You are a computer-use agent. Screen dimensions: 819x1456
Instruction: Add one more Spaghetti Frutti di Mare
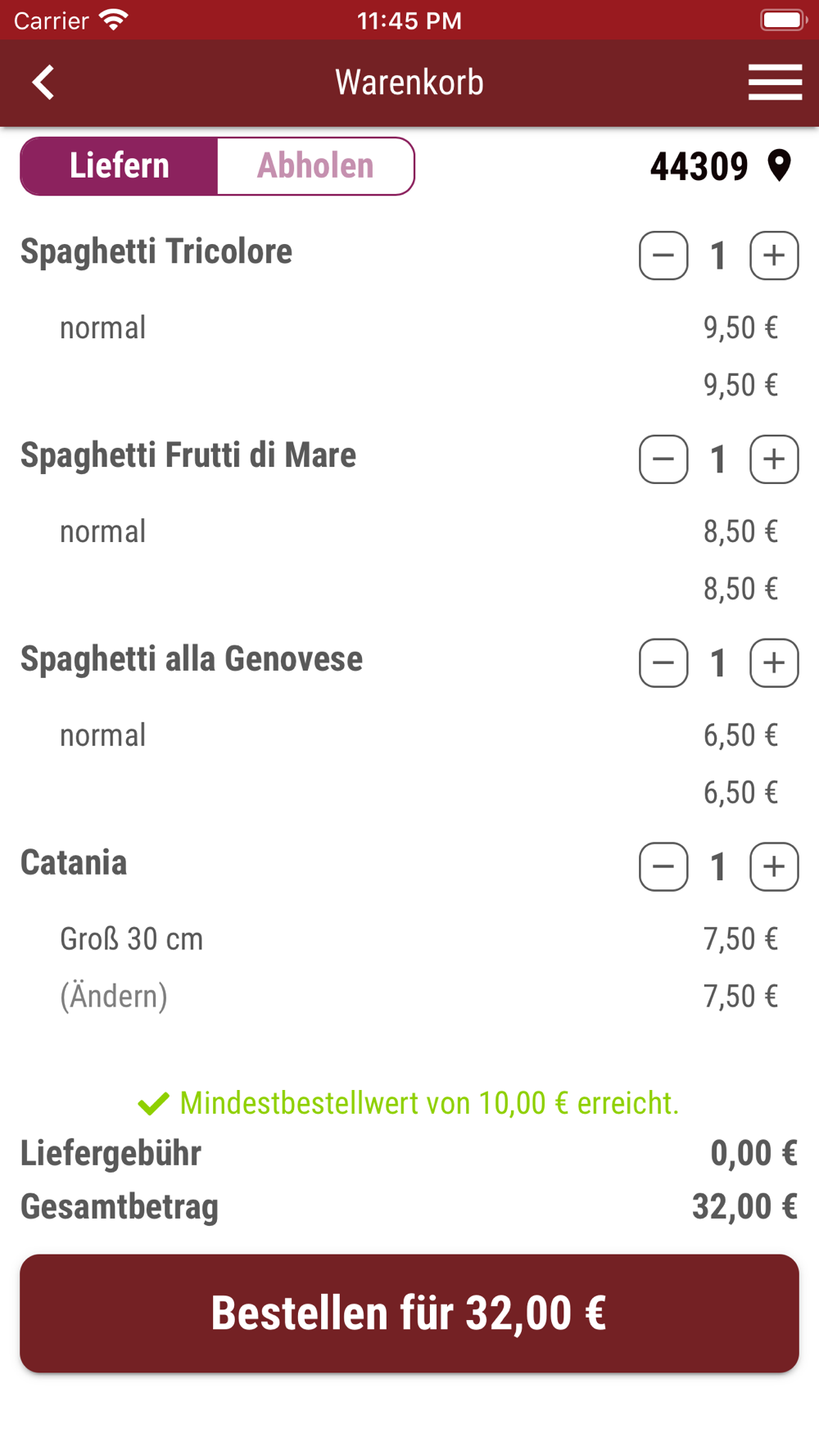coord(774,459)
